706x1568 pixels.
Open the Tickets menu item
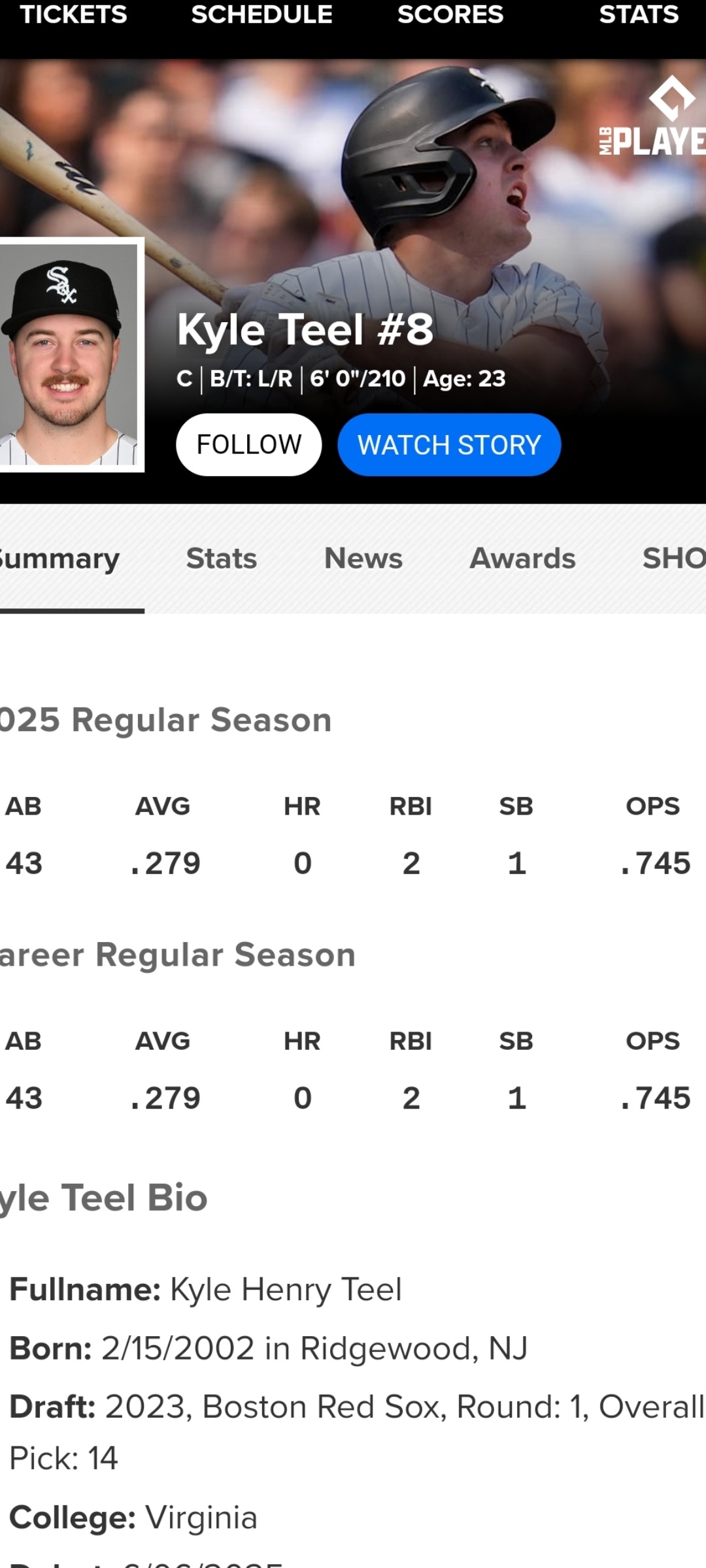pyautogui.click(x=73, y=14)
